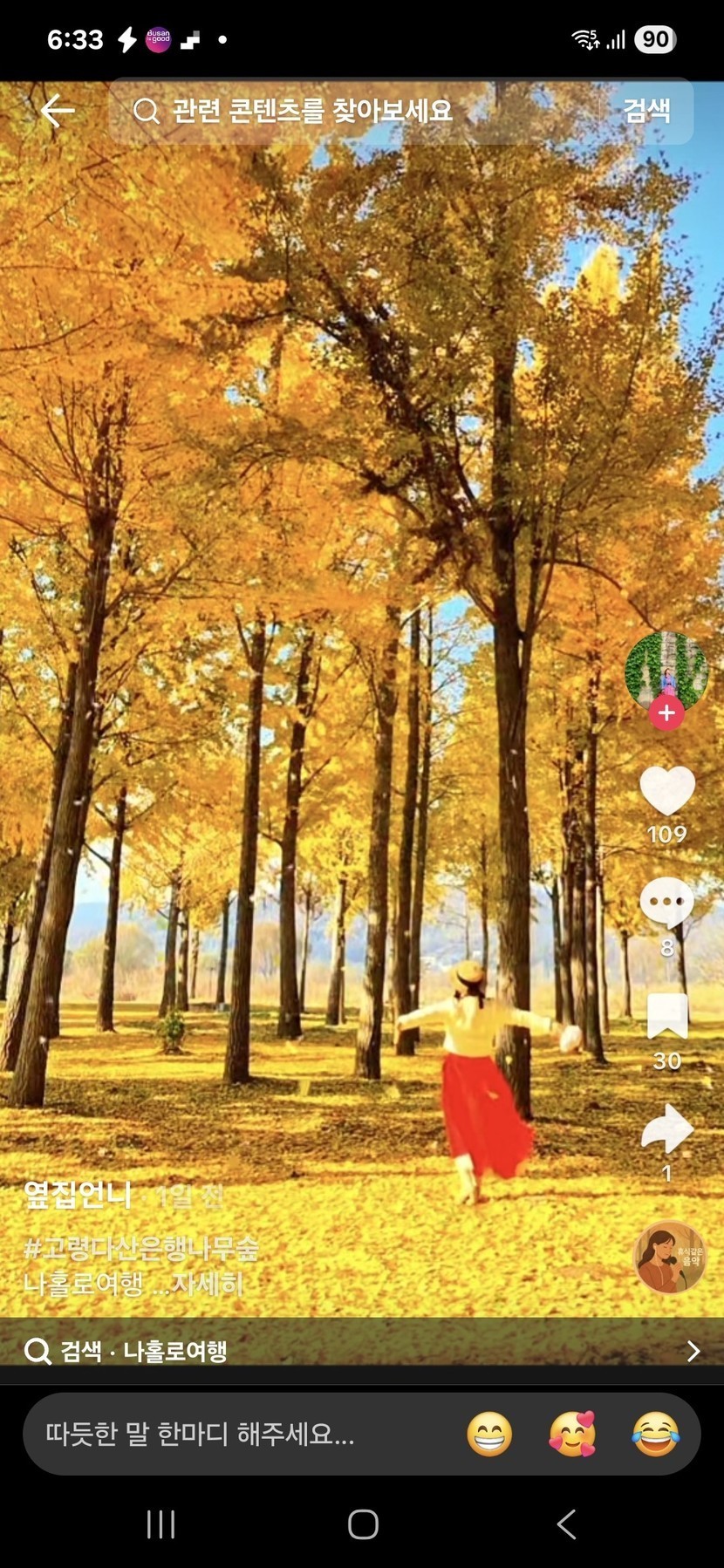
Task: Bookmark this video
Action: pos(666,1016)
